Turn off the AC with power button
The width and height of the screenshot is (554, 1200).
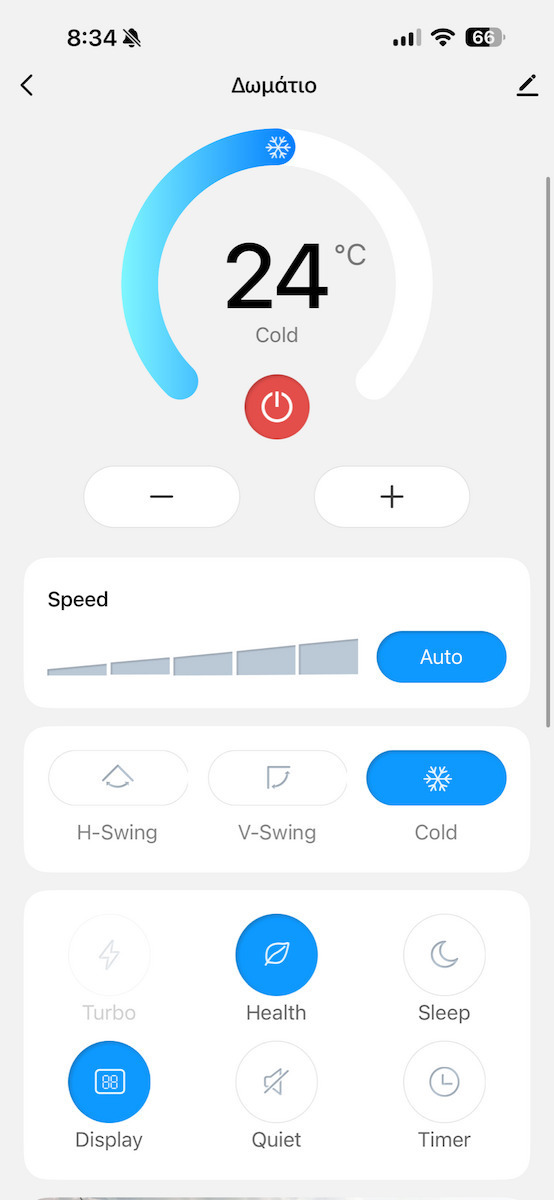point(277,407)
